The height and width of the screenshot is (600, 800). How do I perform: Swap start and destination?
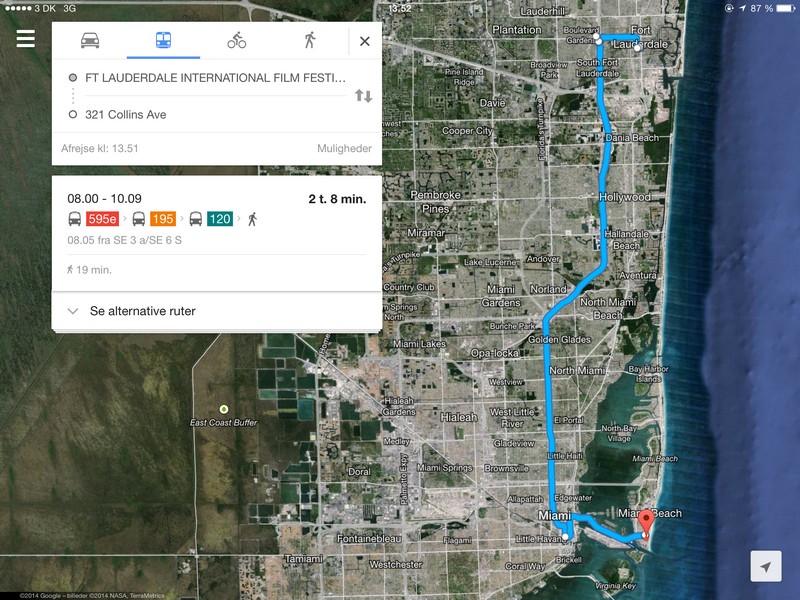click(x=363, y=96)
